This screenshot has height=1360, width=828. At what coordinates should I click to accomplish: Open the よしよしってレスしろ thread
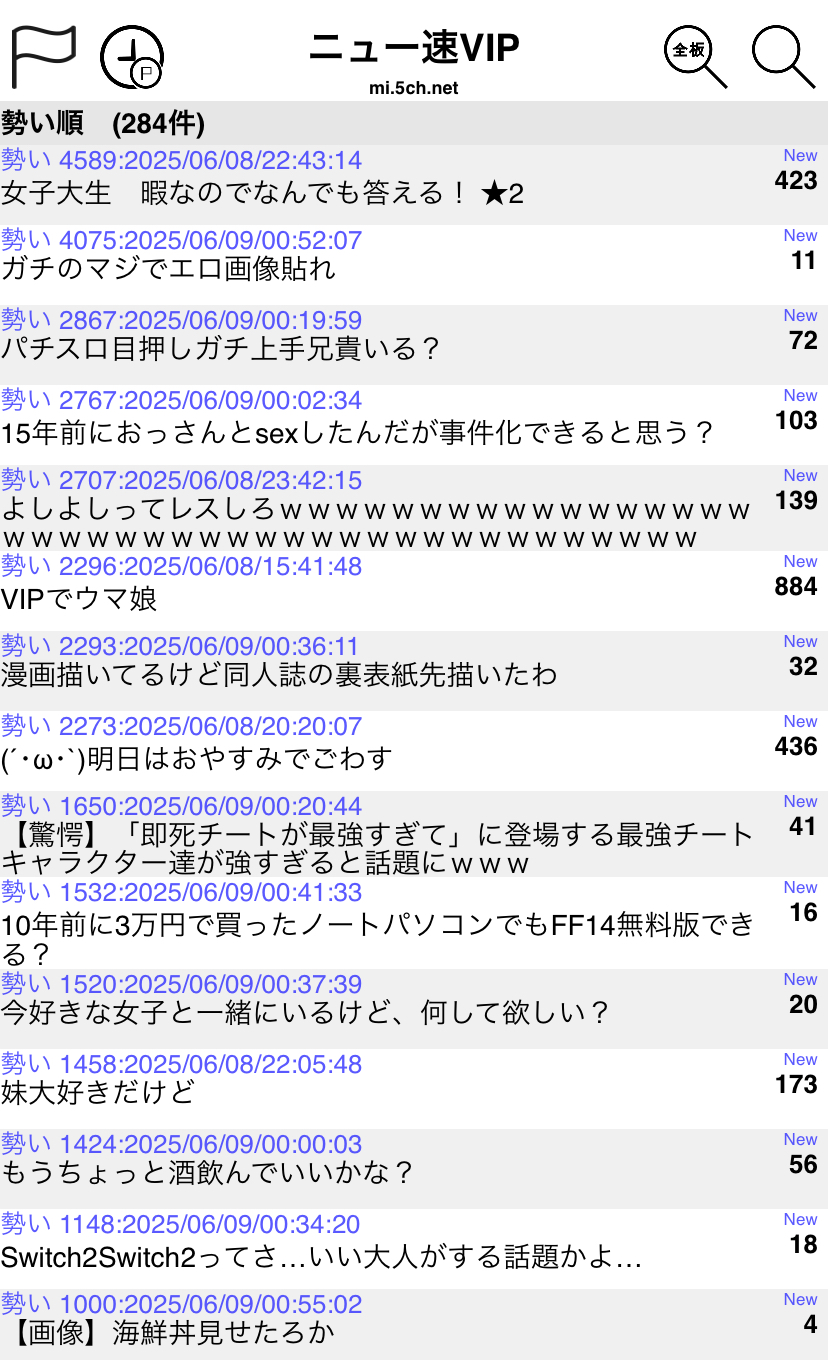414,508
